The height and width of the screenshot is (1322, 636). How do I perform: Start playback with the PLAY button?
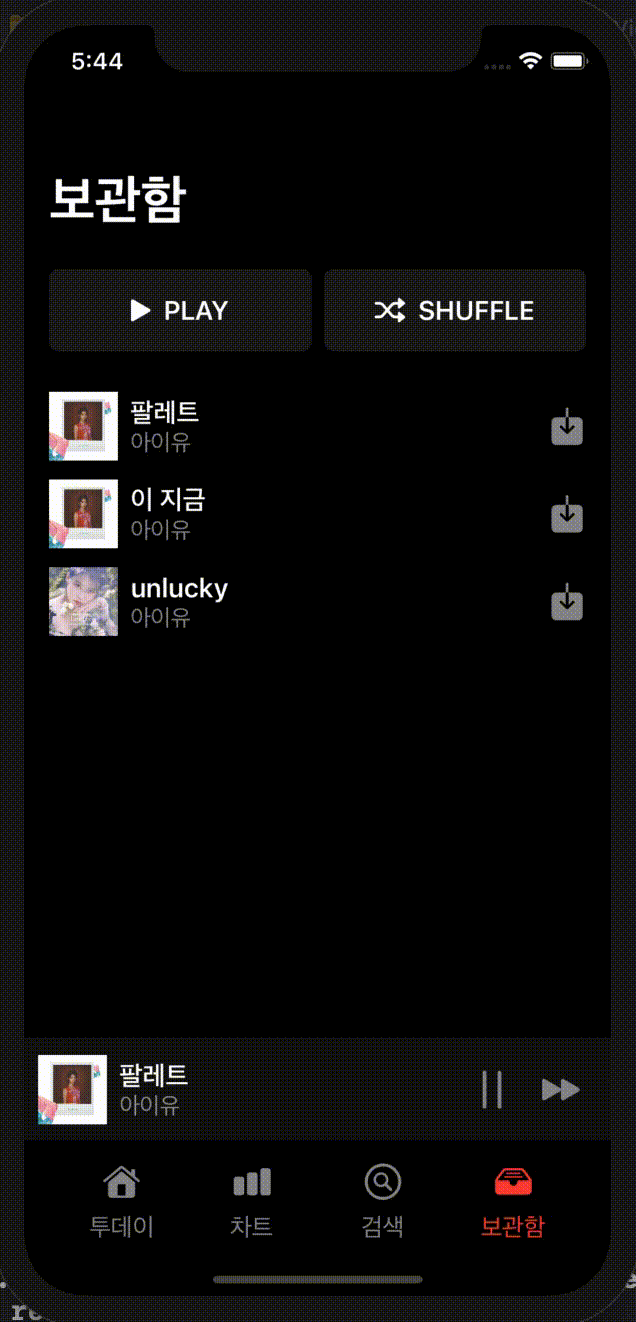click(x=180, y=310)
